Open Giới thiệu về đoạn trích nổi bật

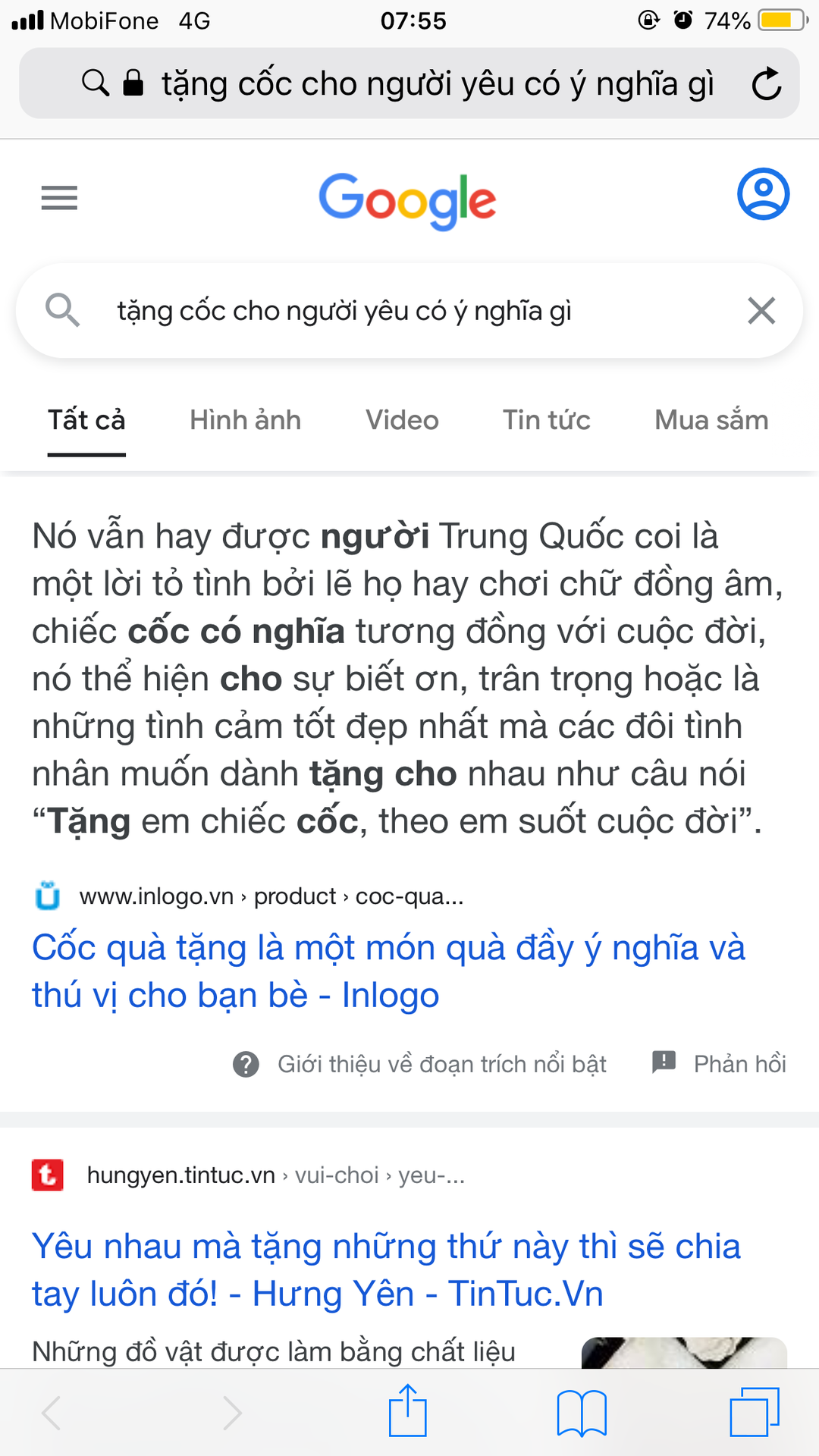419,1064
